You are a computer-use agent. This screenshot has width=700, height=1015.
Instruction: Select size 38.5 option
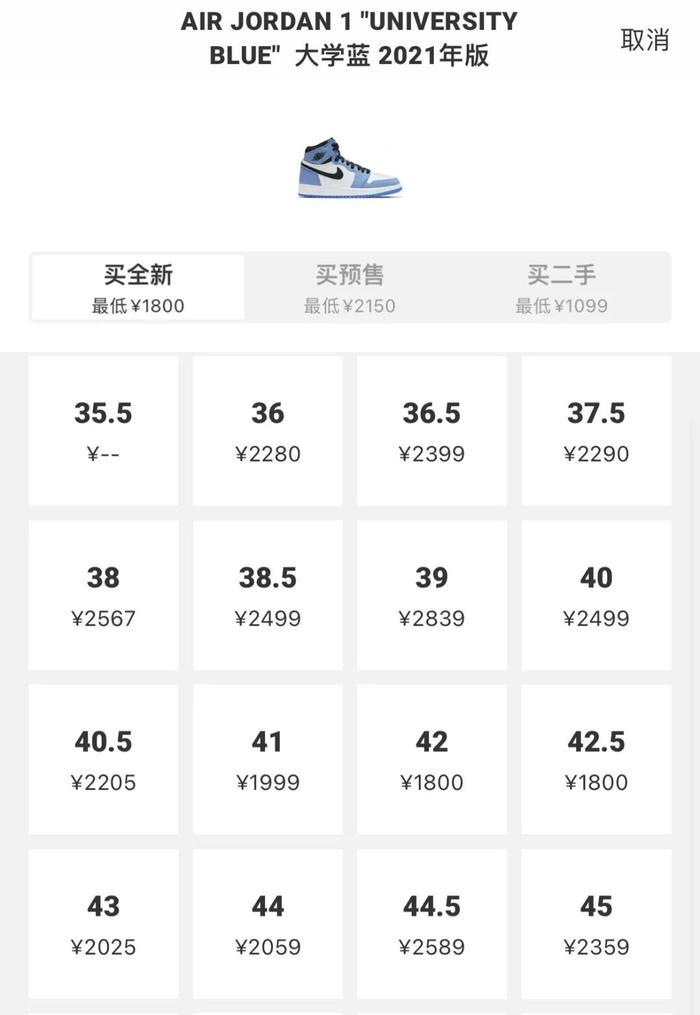[x=268, y=595]
